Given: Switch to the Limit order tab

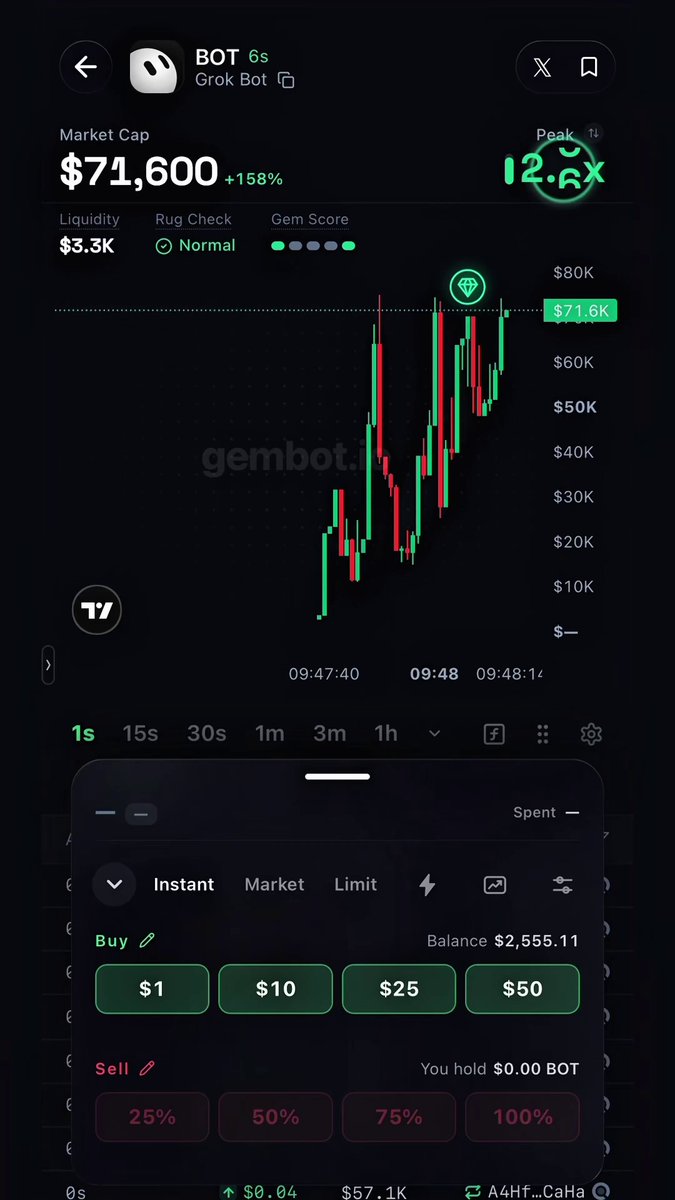Looking at the screenshot, I should point(356,884).
